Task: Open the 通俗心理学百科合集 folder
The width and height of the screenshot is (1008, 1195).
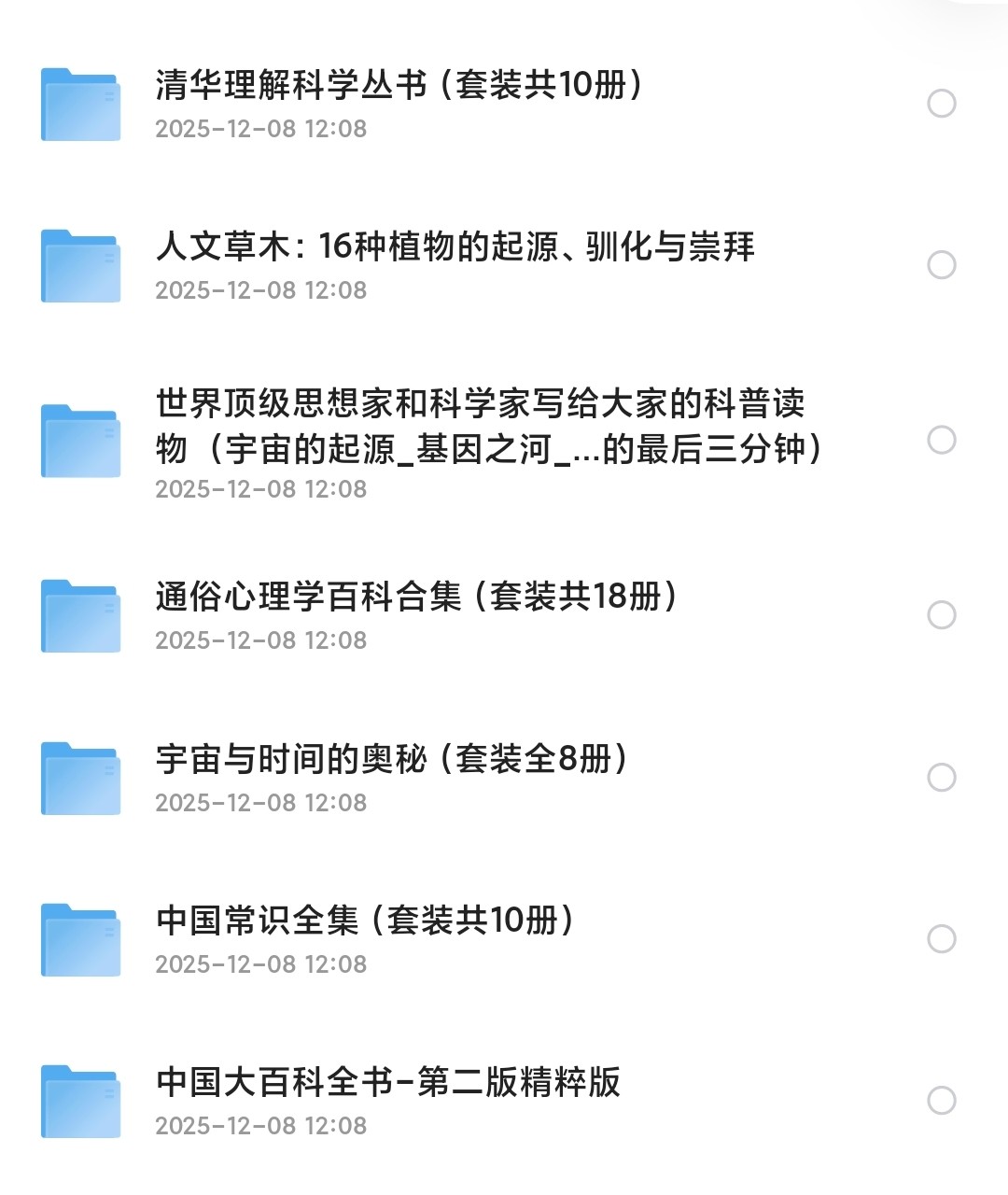Action: (416, 597)
